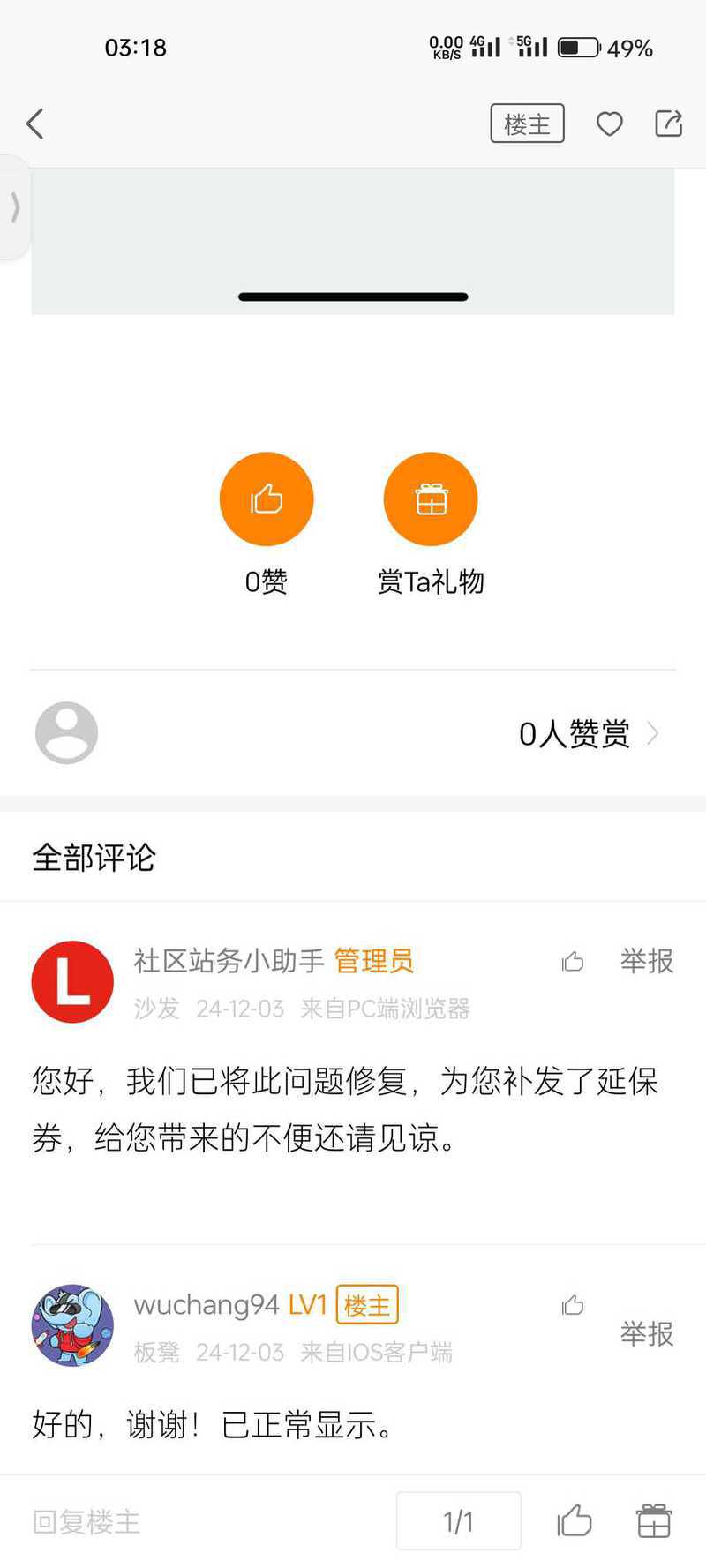Tap the orange 赏Ta礼物 gift button
The height and width of the screenshot is (1568, 706).
(431, 499)
